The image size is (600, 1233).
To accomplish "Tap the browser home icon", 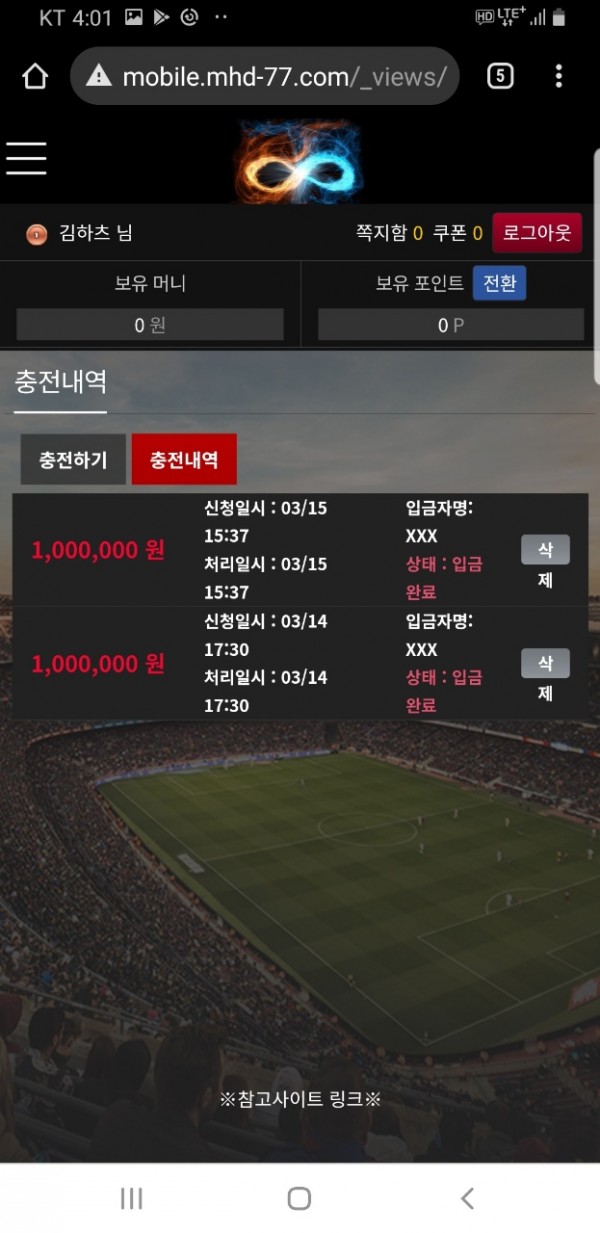I will [x=35, y=76].
